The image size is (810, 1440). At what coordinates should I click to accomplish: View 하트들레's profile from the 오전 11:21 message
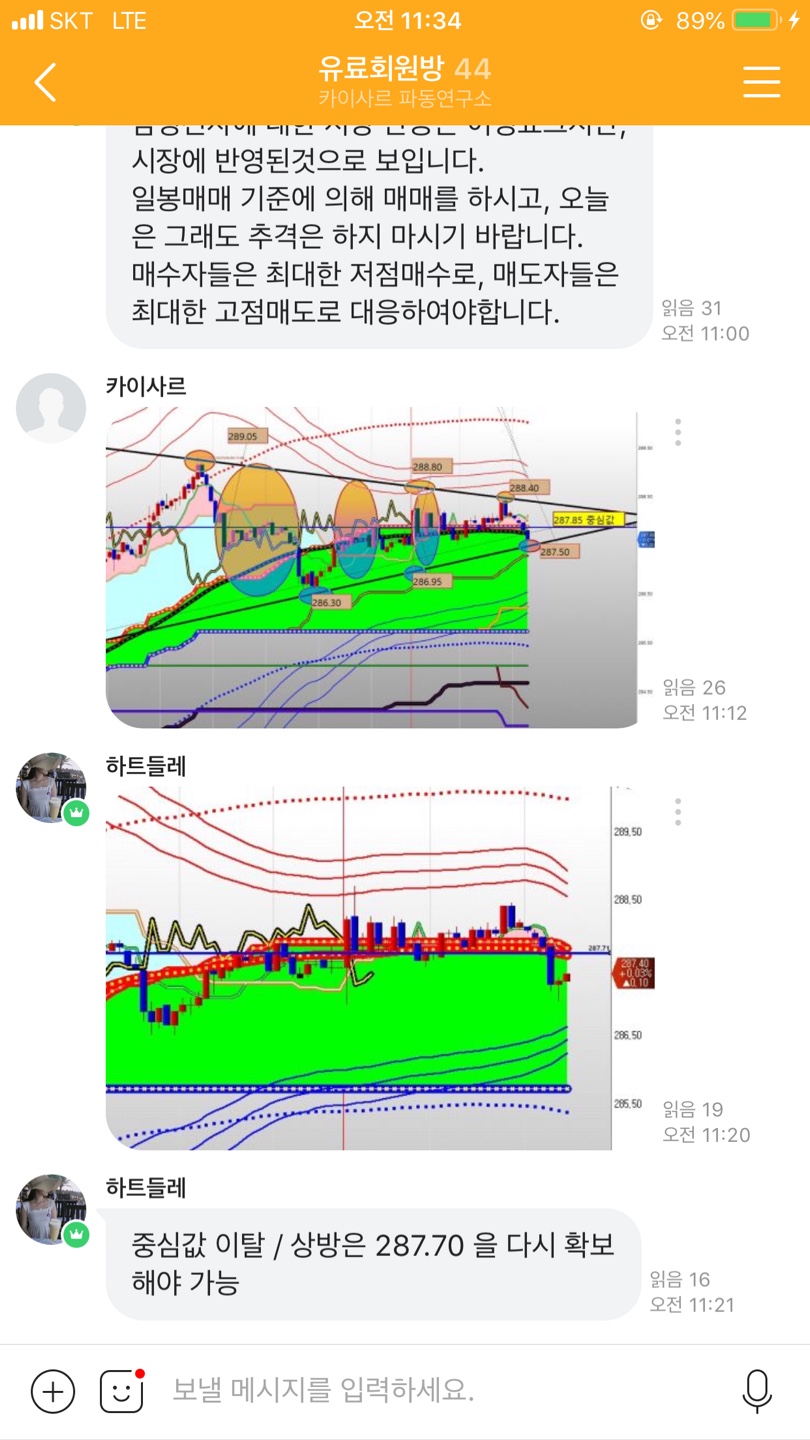[x=51, y=1210]
